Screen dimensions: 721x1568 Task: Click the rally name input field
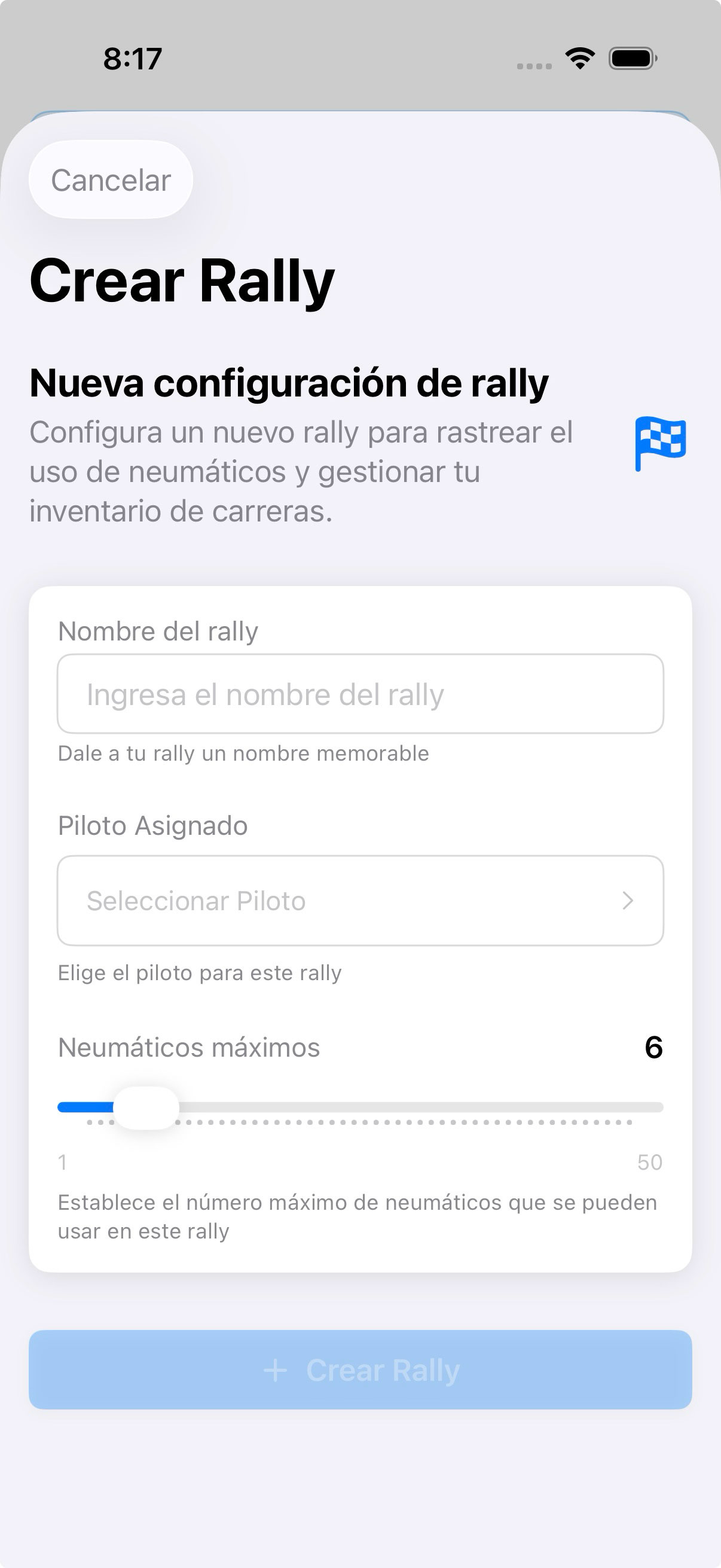(360, 694)
